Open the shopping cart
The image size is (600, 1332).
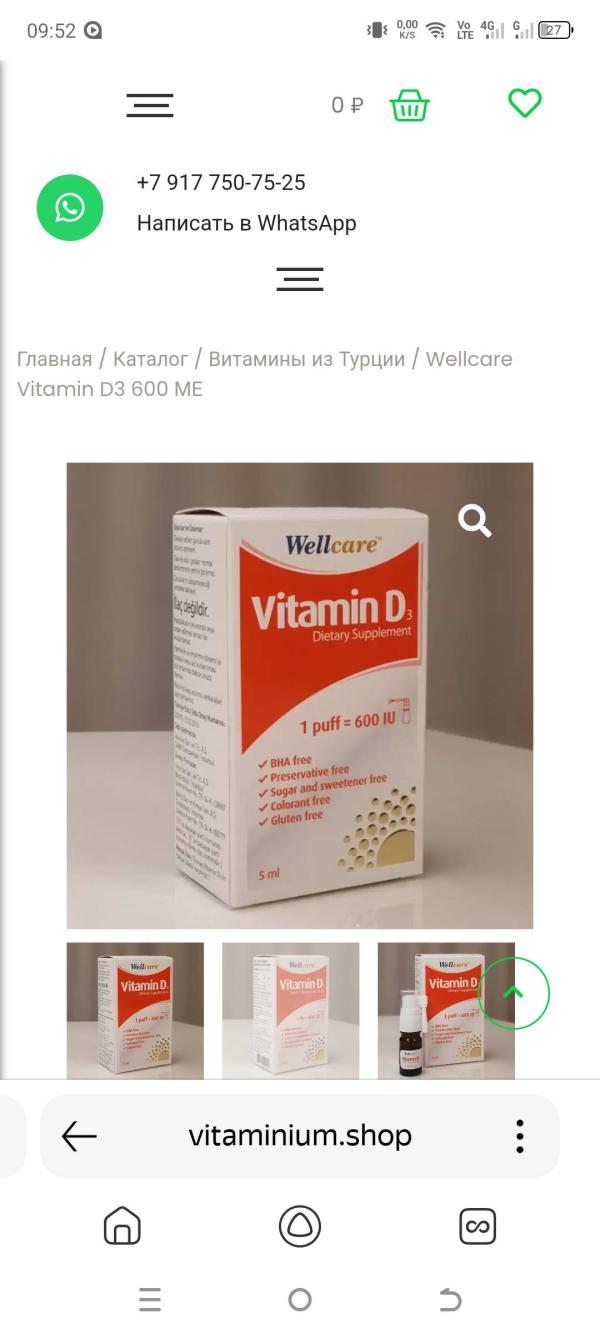point(409,105)
